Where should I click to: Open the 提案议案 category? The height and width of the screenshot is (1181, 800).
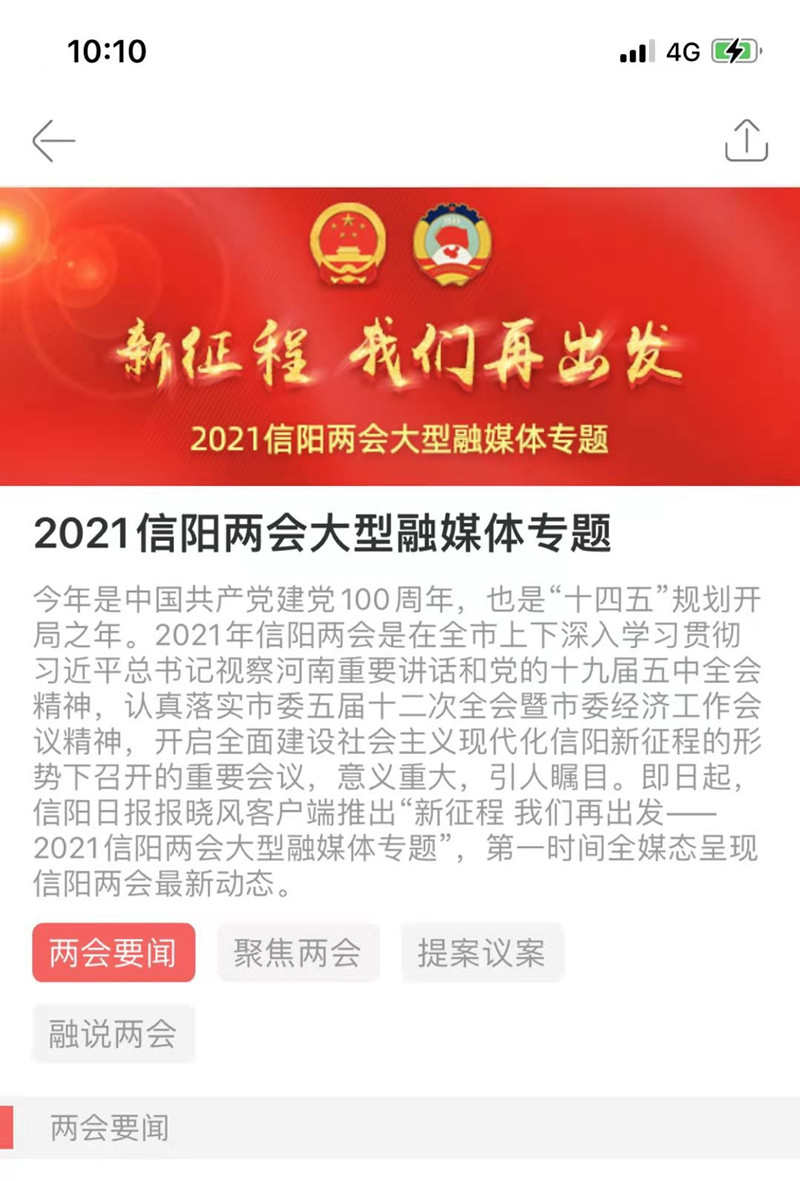coord(482,952)
